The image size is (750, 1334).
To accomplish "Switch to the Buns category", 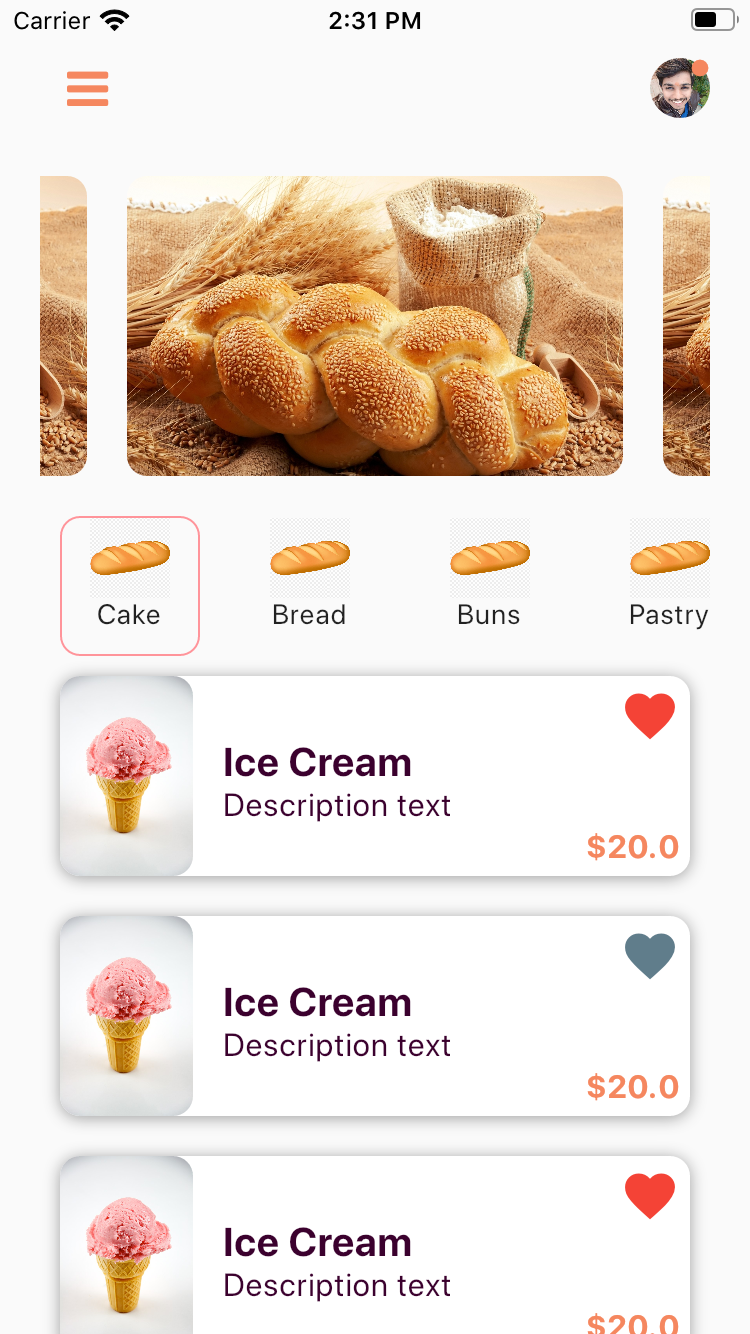I will coord(489,585).
